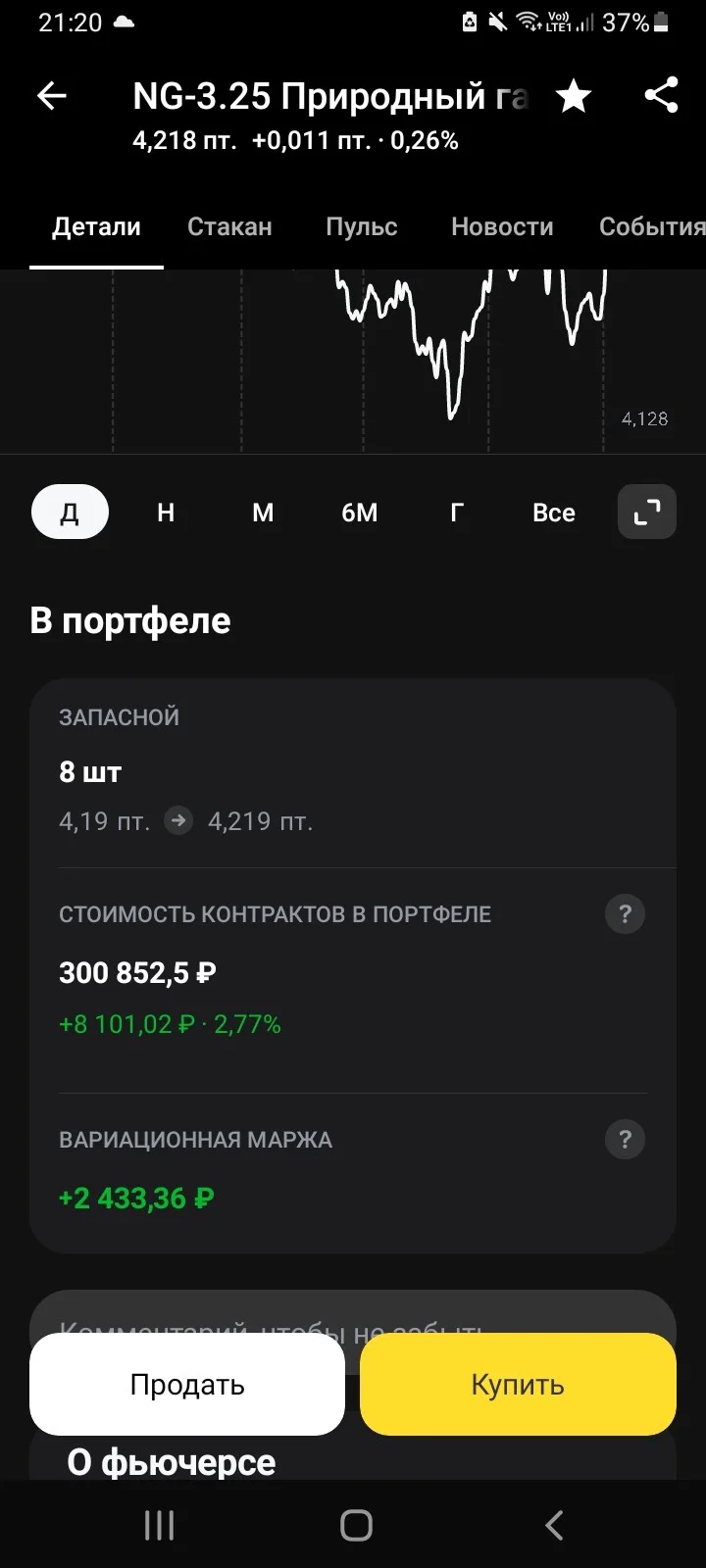This screenshot has width=706, height=1568.
Task: Open help for Вариационная маржа
Action: (x=626, y=1140)
